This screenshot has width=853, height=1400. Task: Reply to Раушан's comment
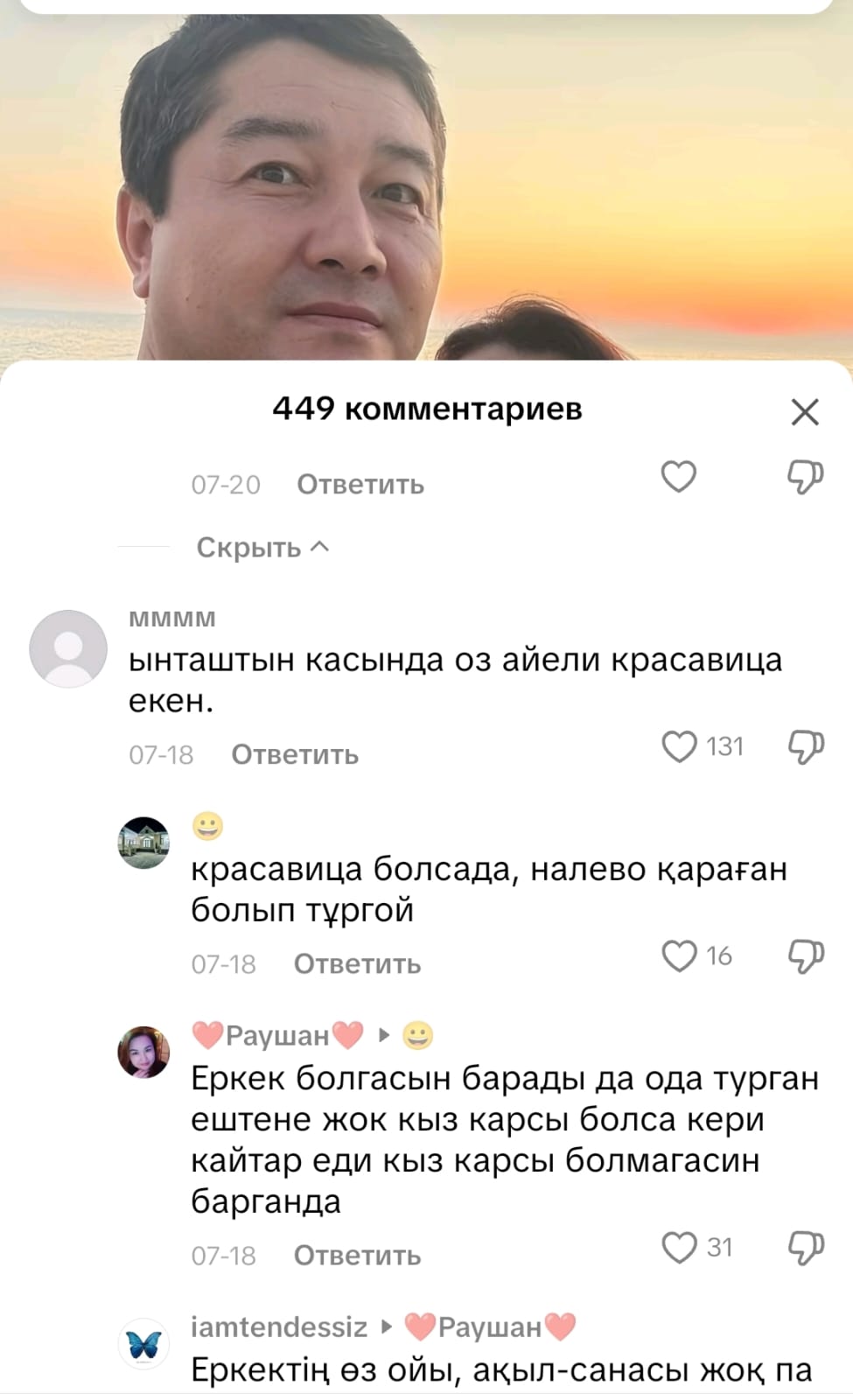pyautogui.click(x=357, y=1256)
